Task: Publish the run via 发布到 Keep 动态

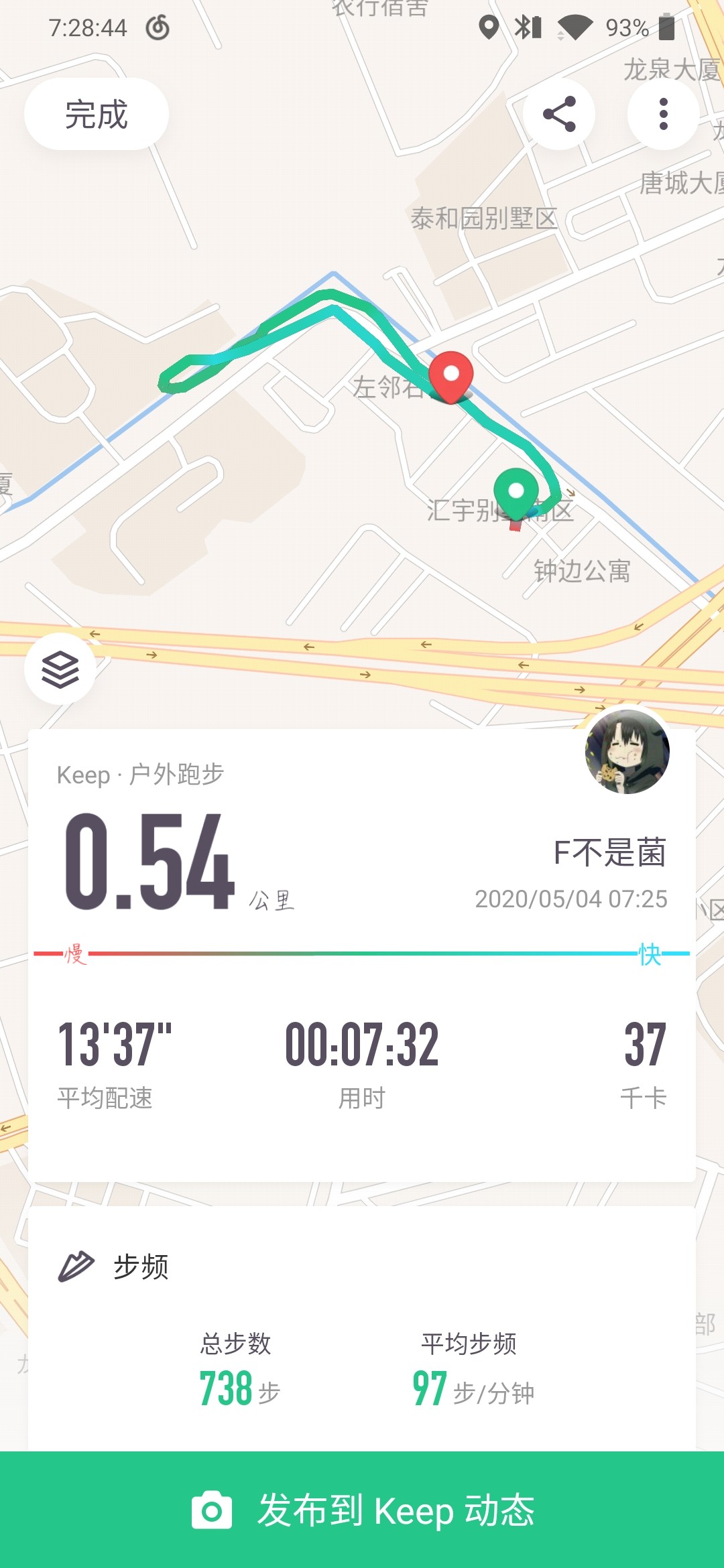Action: 362,1510
